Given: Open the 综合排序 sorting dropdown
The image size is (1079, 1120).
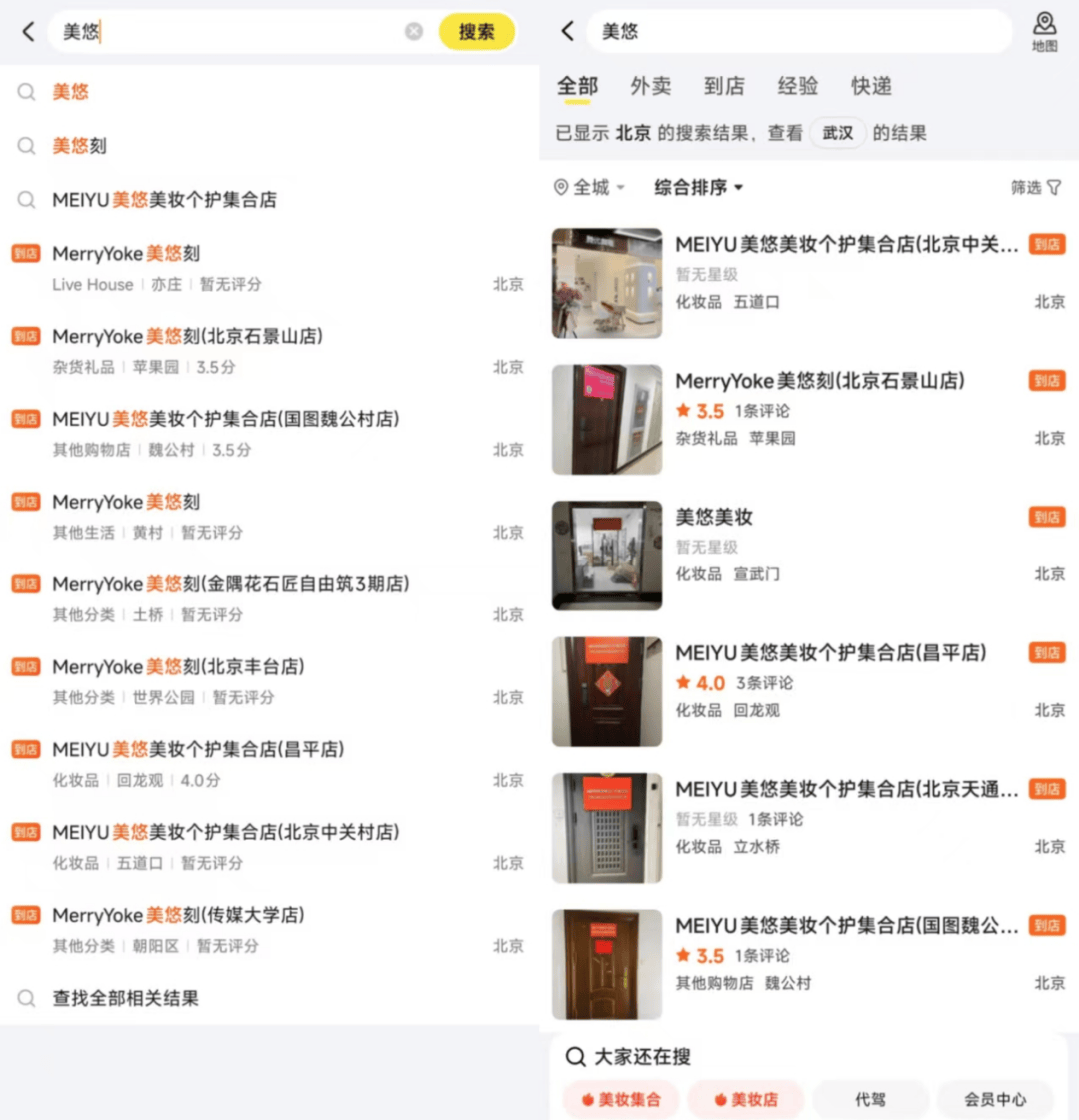Looking at the screenshot, I should click(x=699, y=187).
